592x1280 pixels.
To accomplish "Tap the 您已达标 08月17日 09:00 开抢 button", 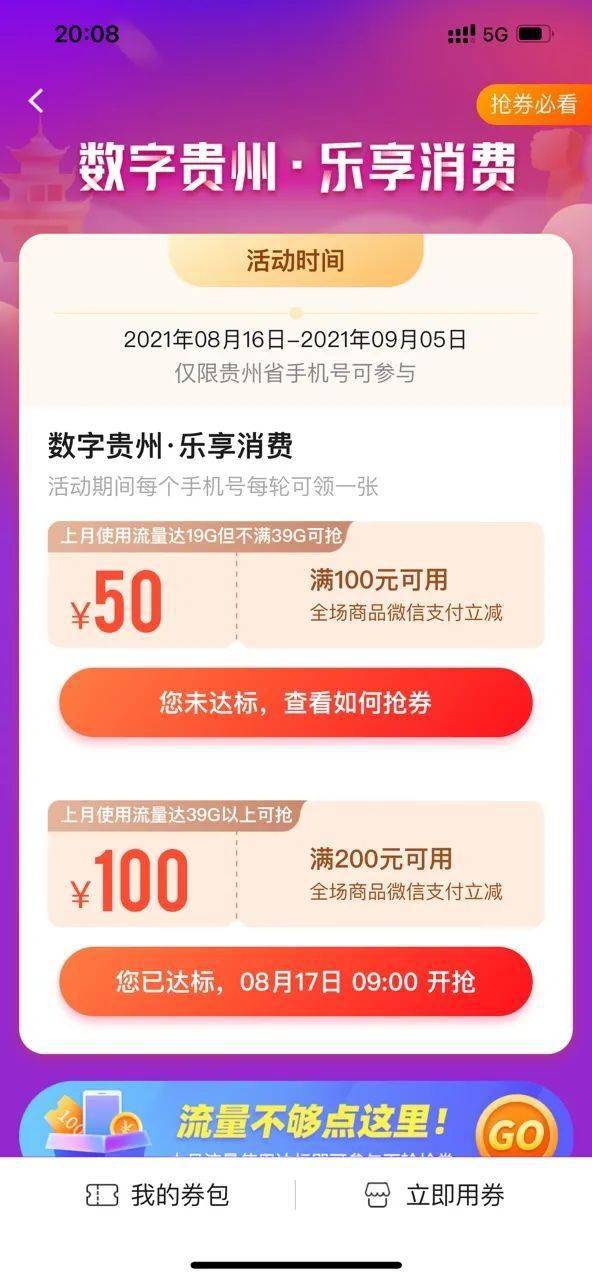I will pos(296,981).
